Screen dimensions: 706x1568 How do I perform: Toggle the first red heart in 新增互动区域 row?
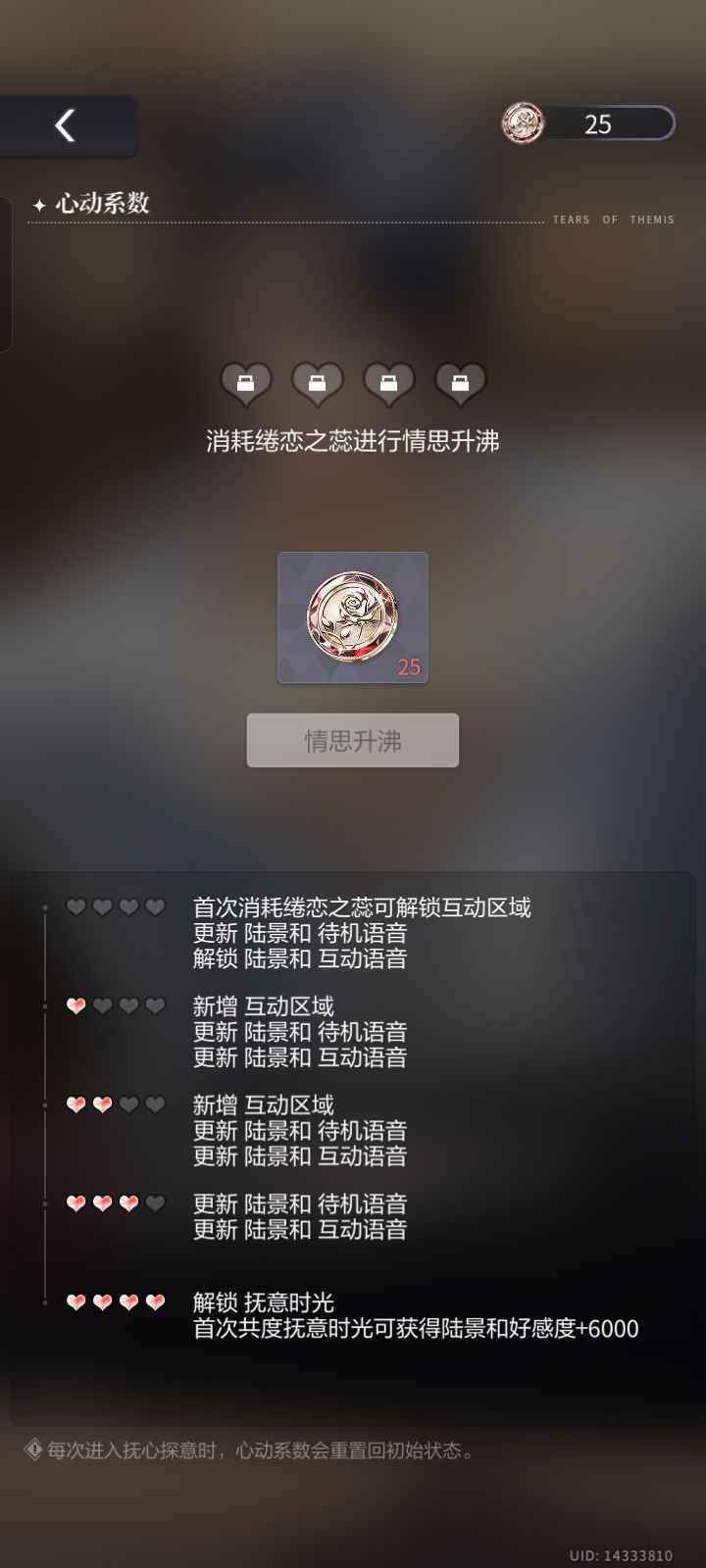[76, 1004]
